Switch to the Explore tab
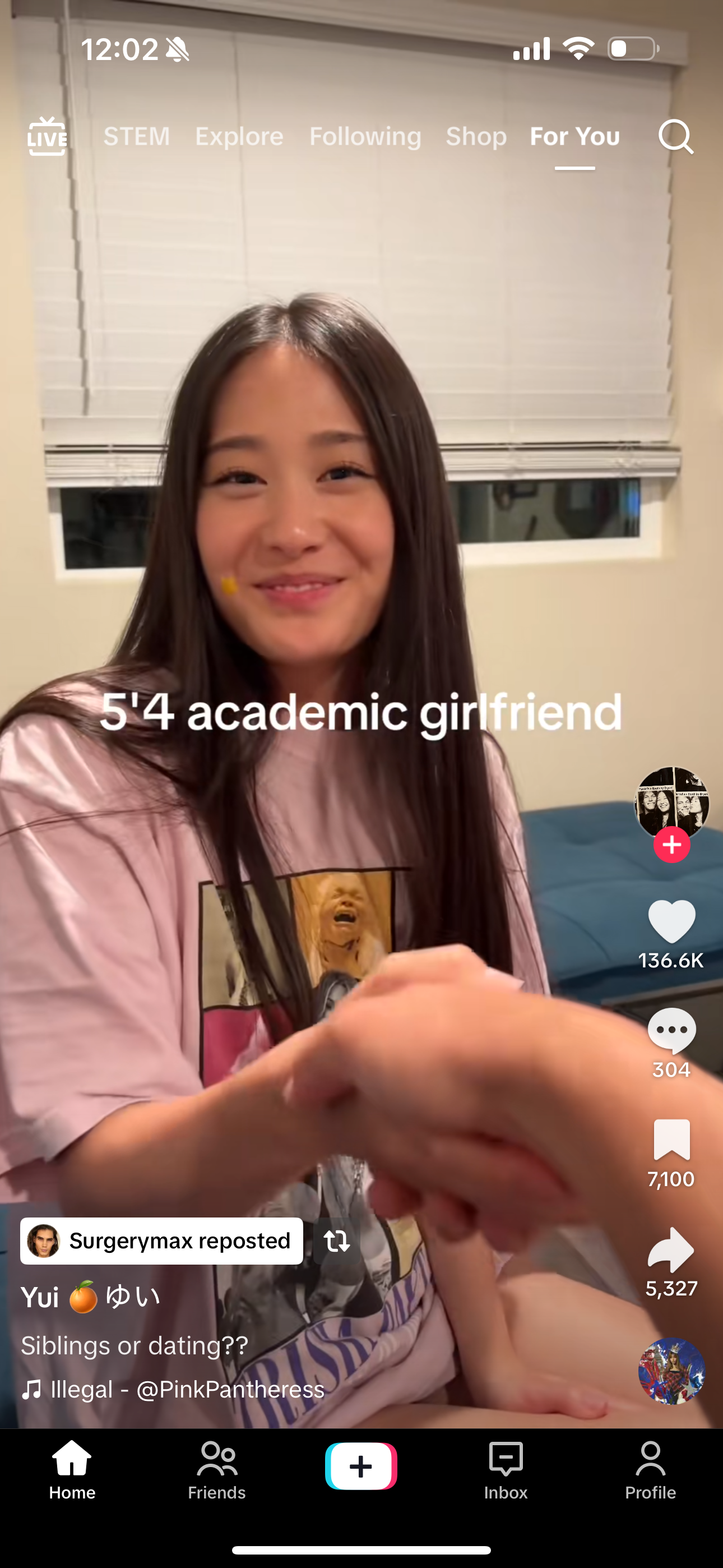The image size is (723, 1568). click(239, 136)
